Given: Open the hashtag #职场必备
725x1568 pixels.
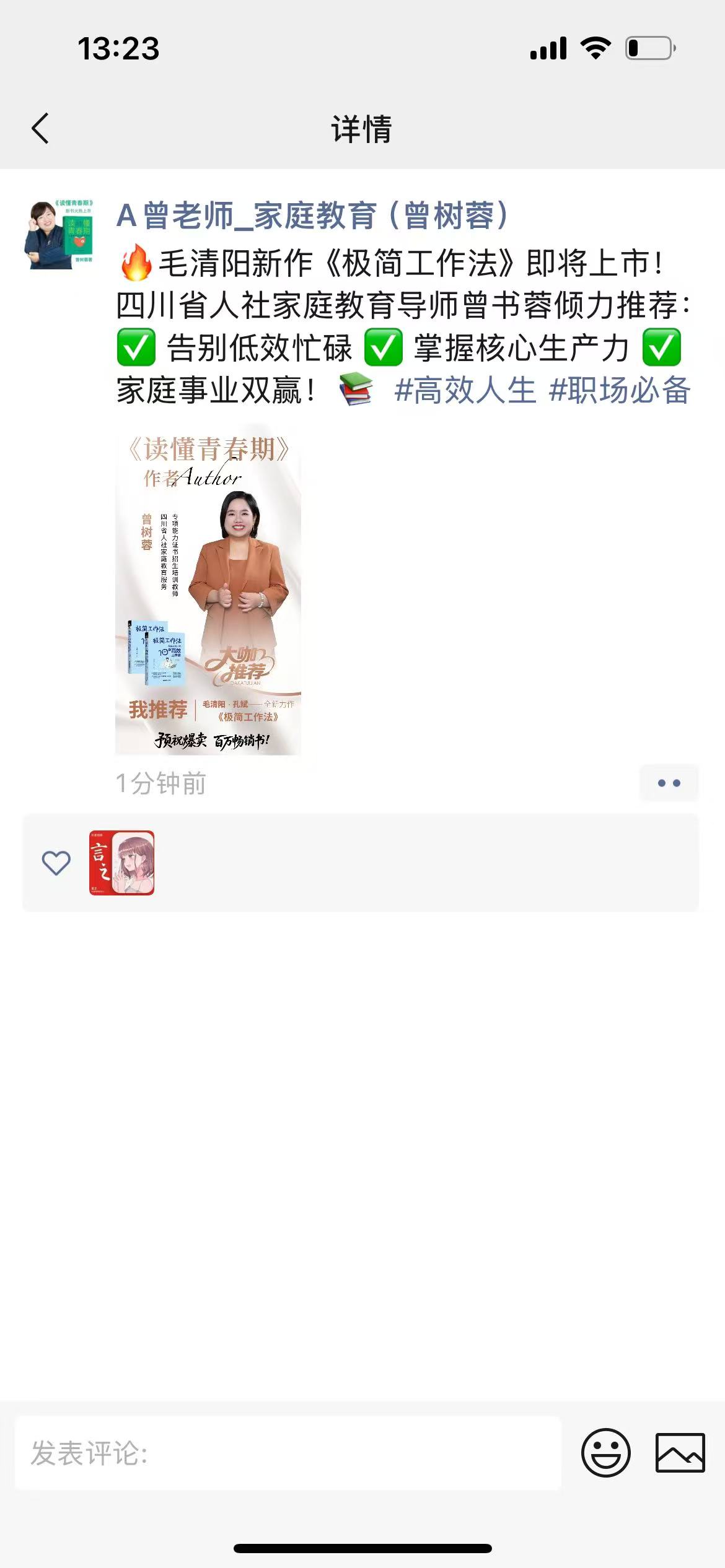Looking at the screenshot, I should click(x=620, y=391).
